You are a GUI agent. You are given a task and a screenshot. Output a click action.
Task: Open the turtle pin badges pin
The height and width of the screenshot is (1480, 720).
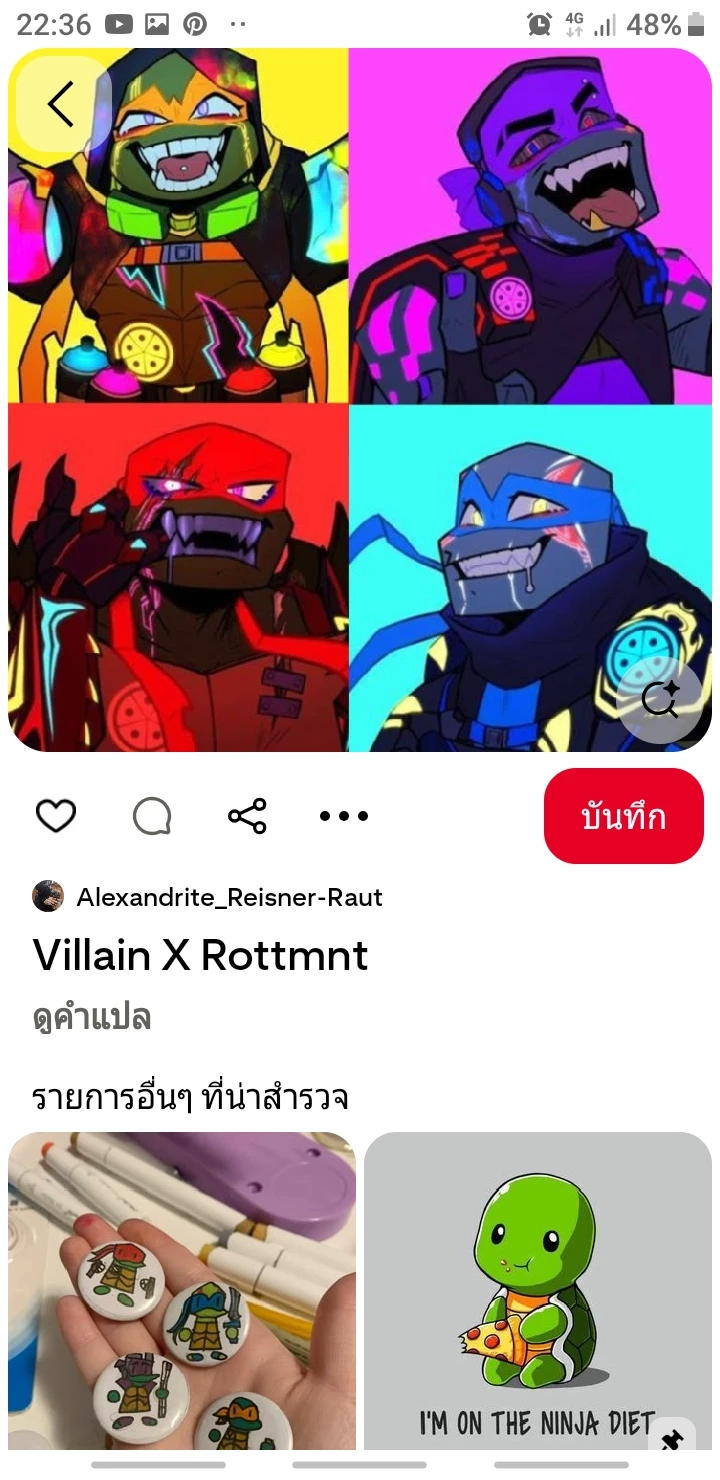[182, 1290]
